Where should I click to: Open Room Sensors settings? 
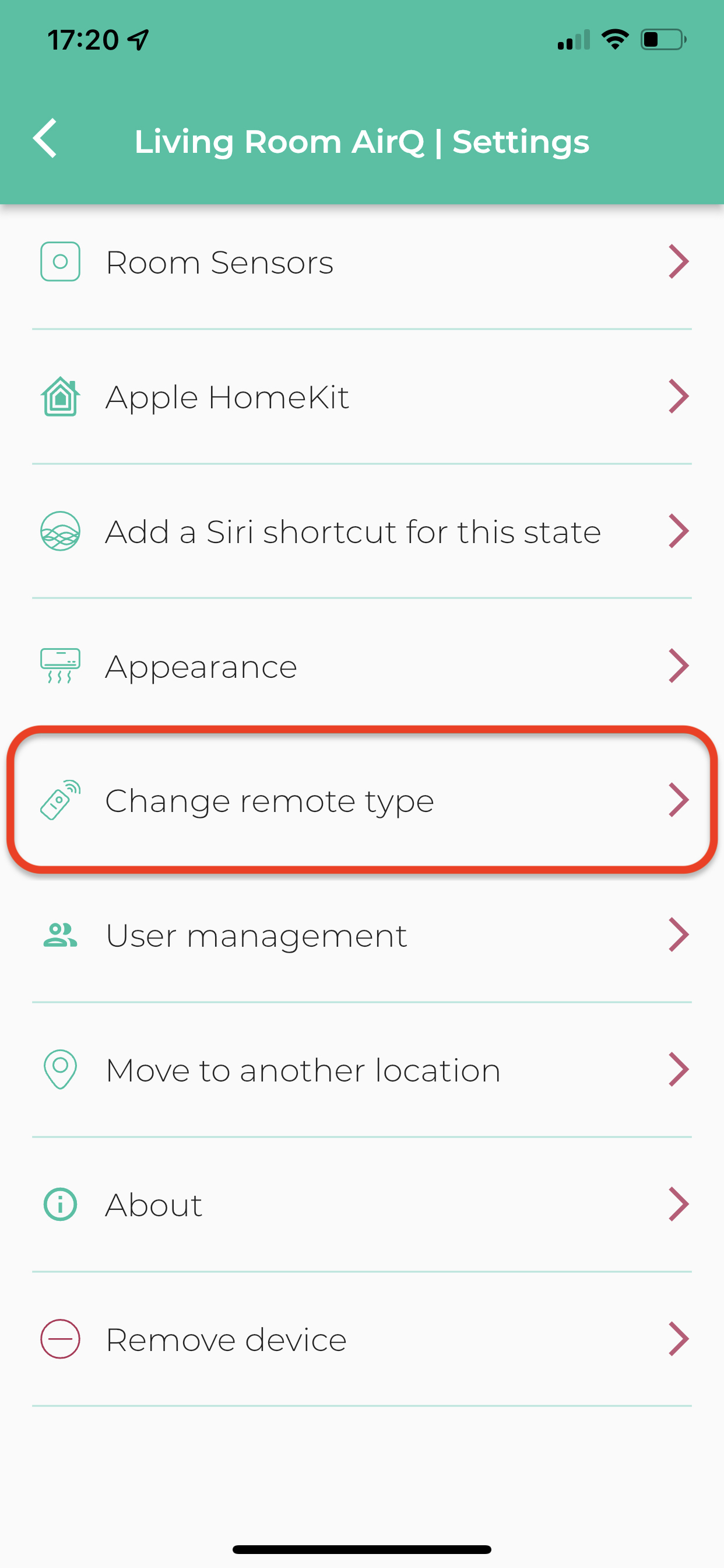point(362,262)
